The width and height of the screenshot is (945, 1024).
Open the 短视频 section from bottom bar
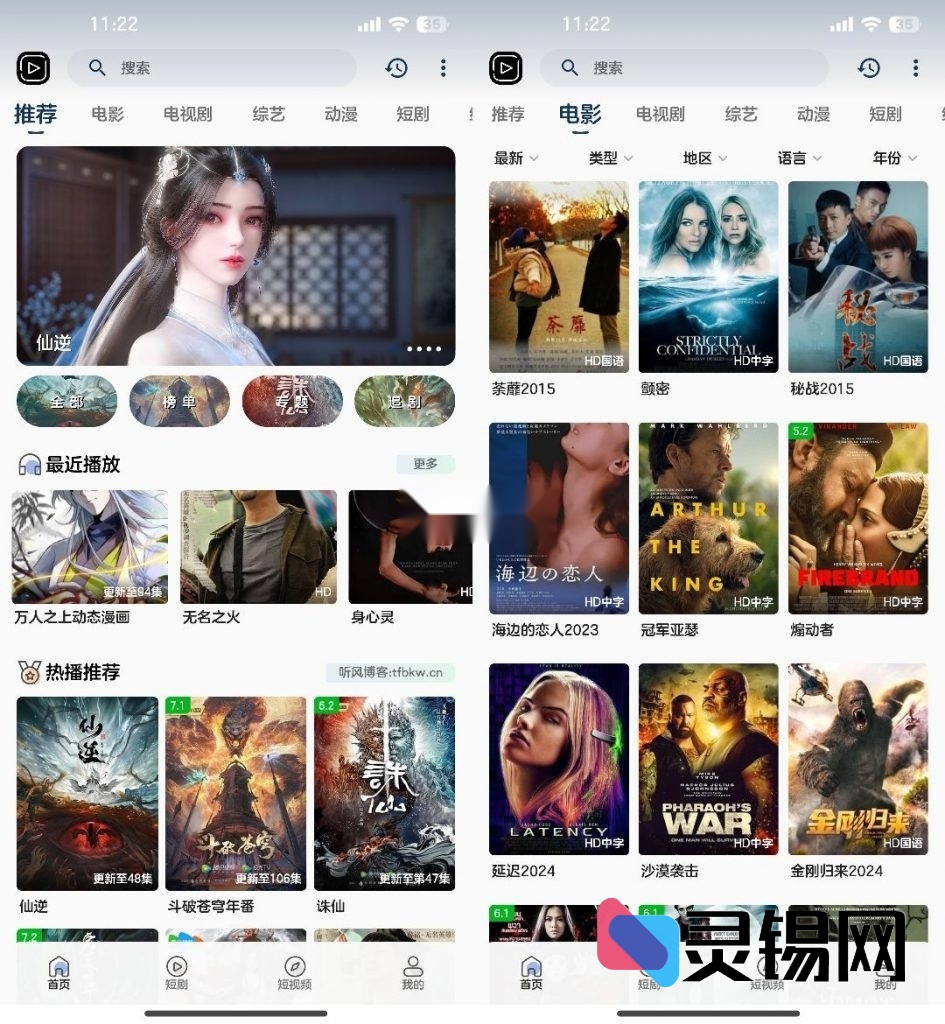tap(293, 968)
